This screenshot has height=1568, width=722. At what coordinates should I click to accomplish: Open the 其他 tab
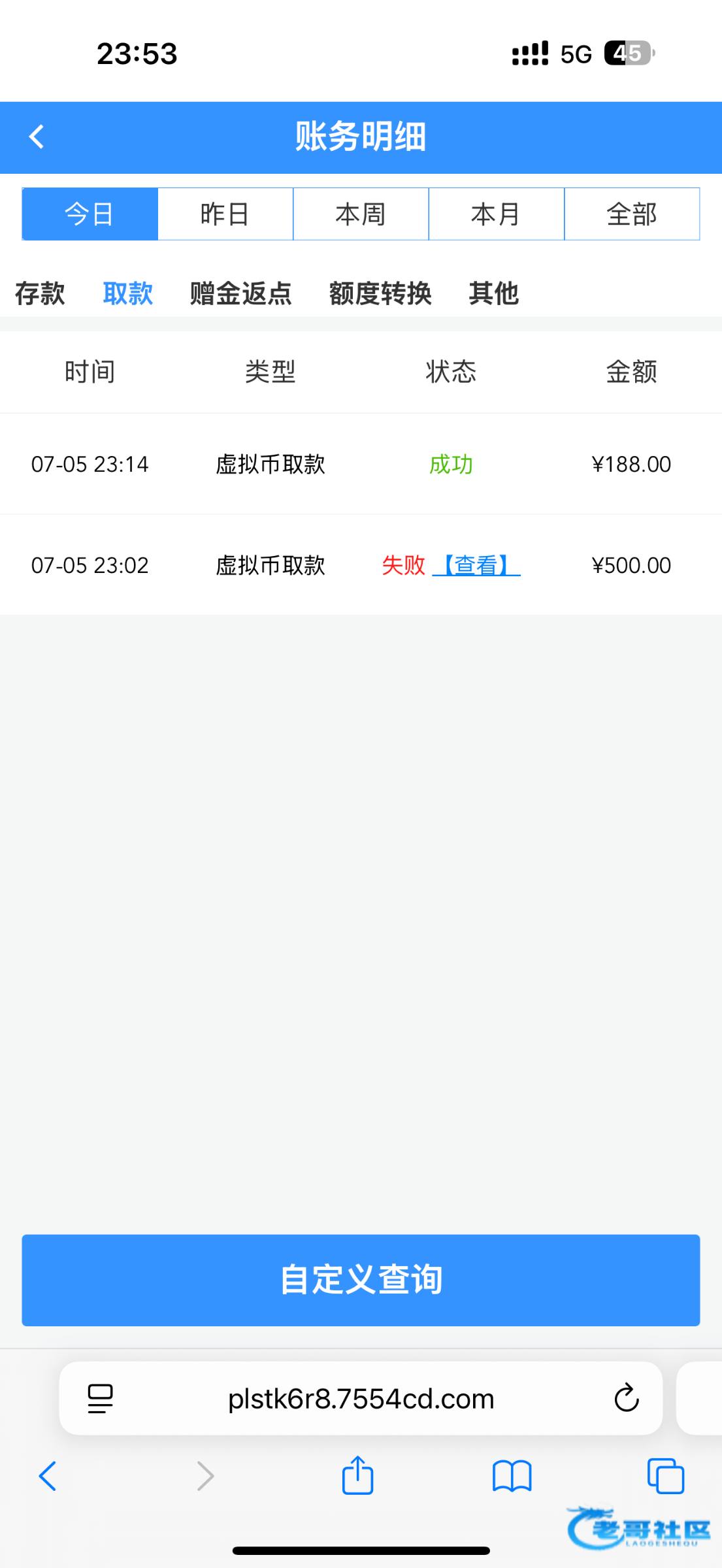(493, 293)
